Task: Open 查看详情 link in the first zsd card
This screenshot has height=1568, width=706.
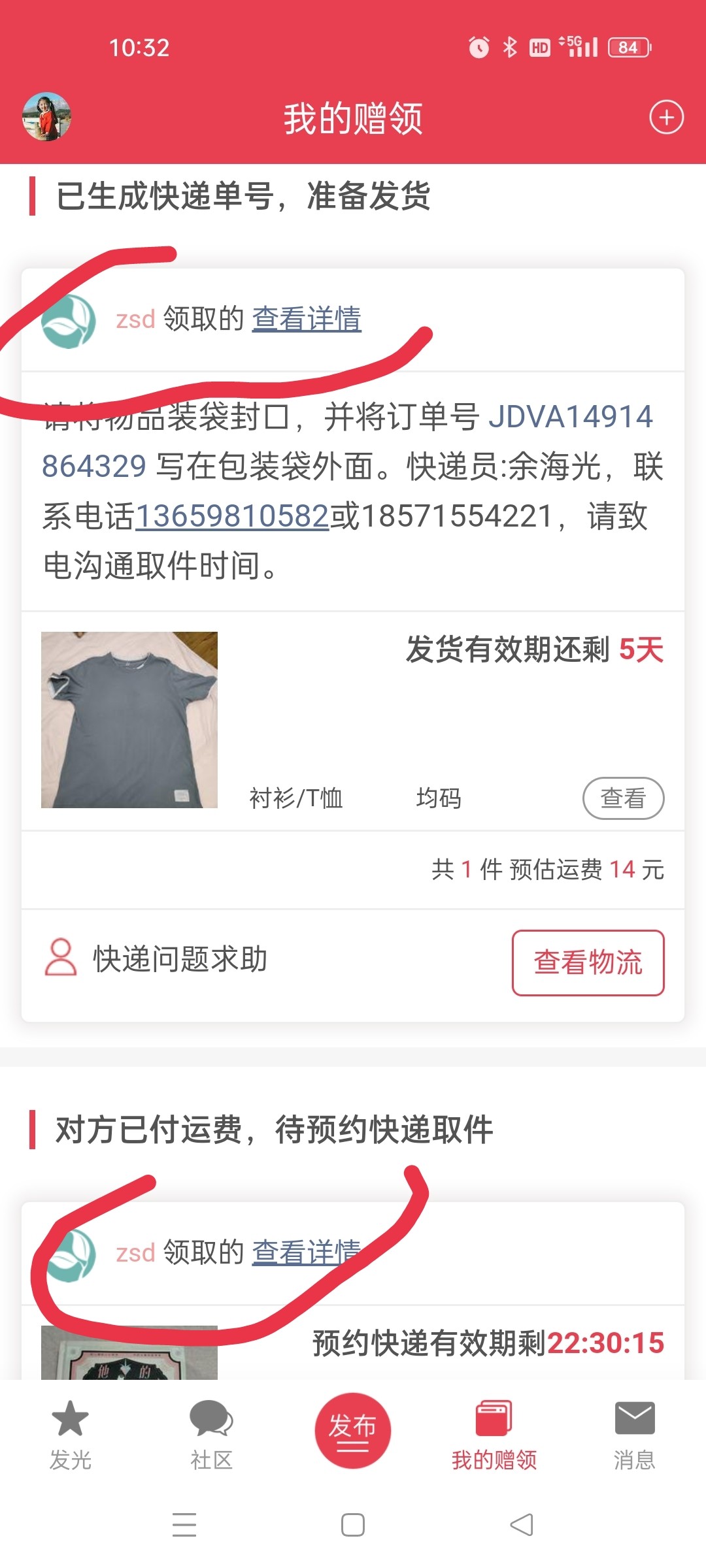Action: pos(307,319)
